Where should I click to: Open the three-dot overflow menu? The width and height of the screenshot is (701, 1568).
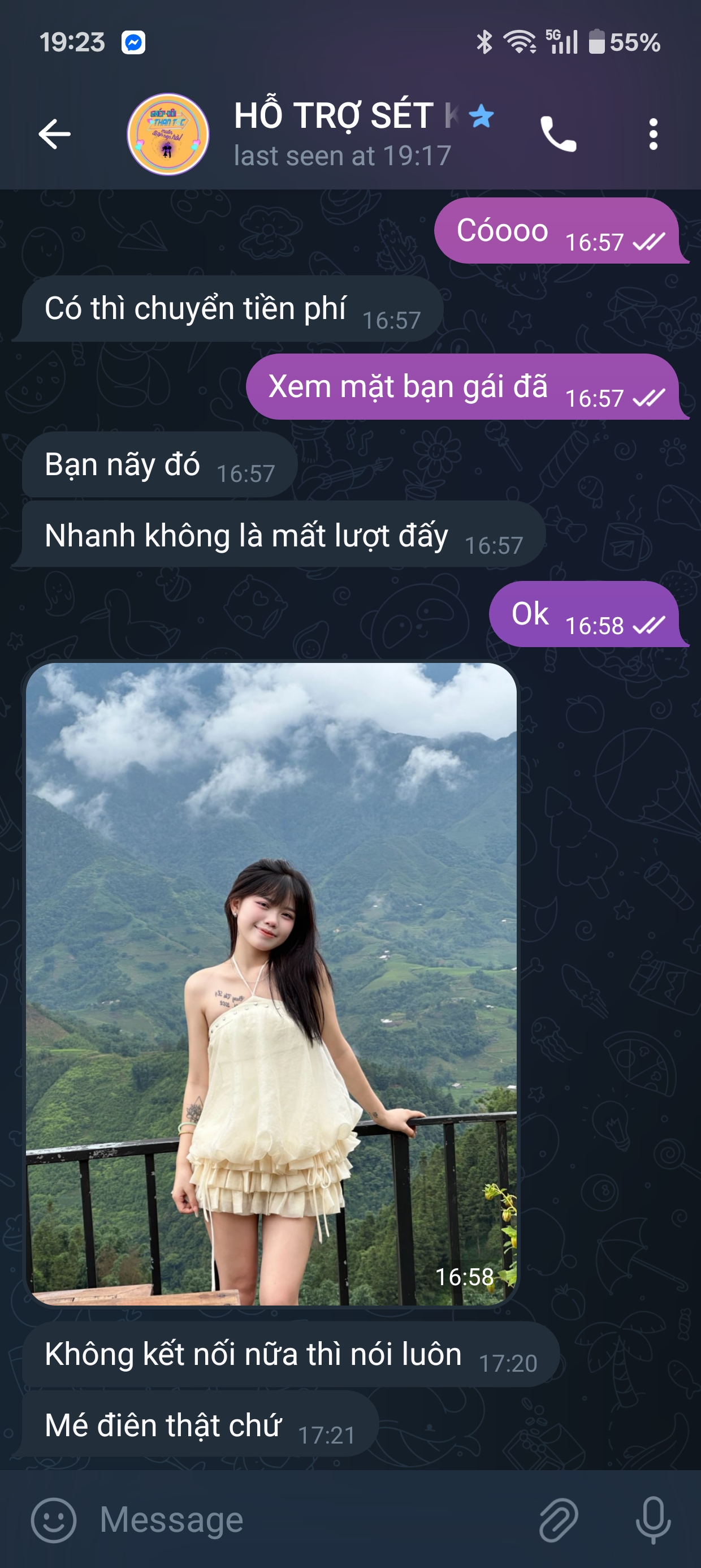653,134
